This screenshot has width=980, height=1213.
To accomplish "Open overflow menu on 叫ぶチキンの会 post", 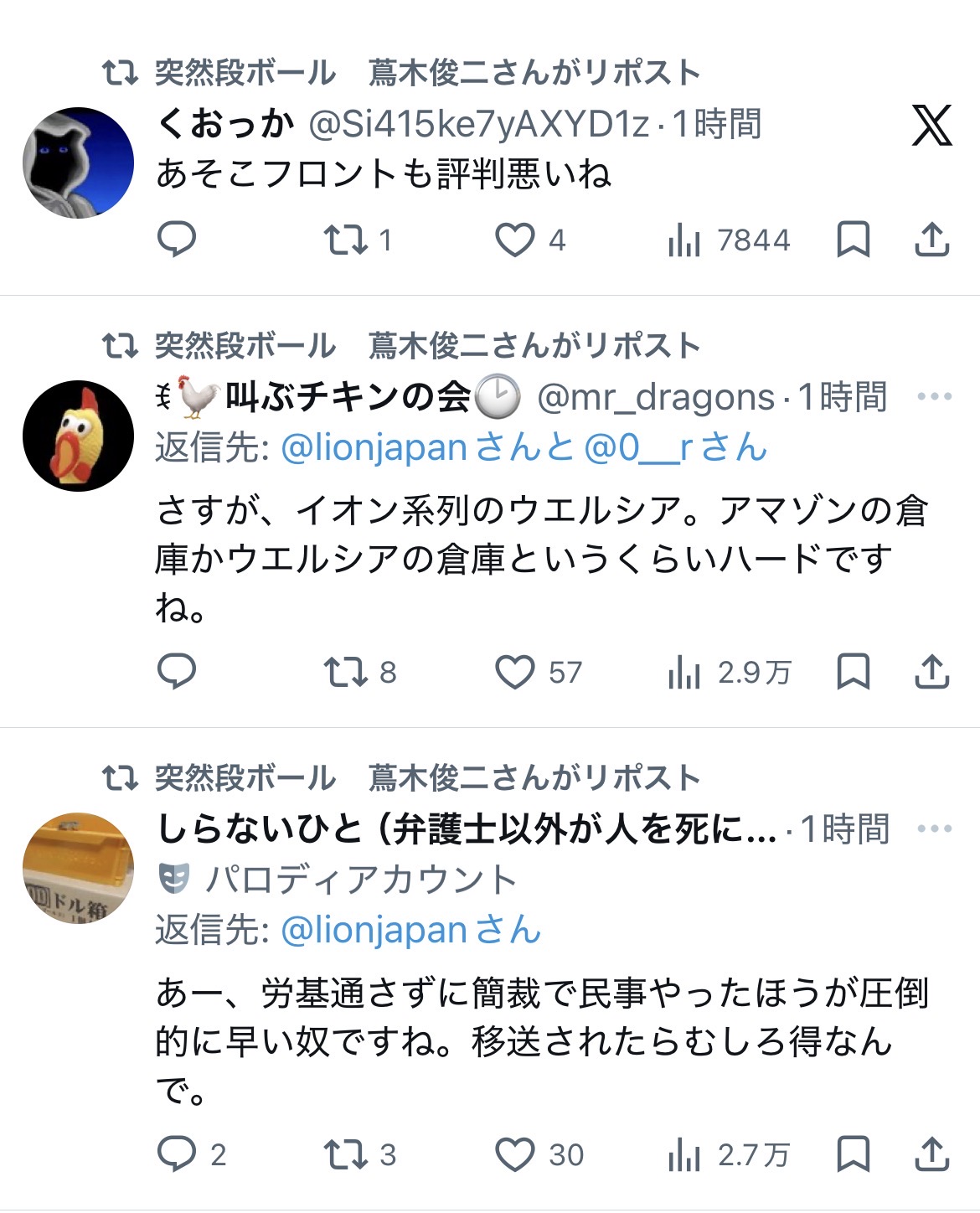I will [934, 396].
